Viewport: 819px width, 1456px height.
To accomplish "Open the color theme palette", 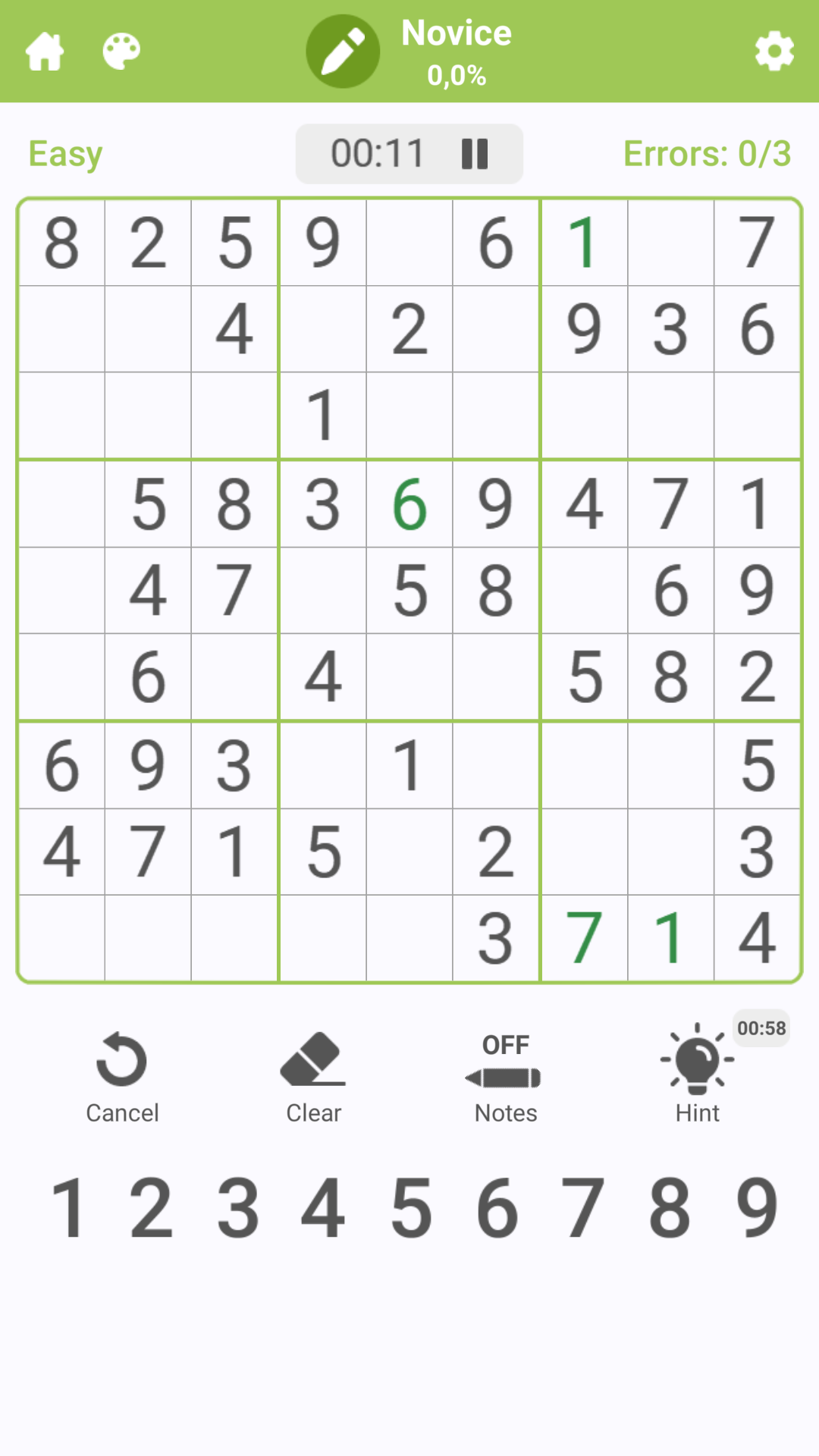I will click(x=121, y=52).
